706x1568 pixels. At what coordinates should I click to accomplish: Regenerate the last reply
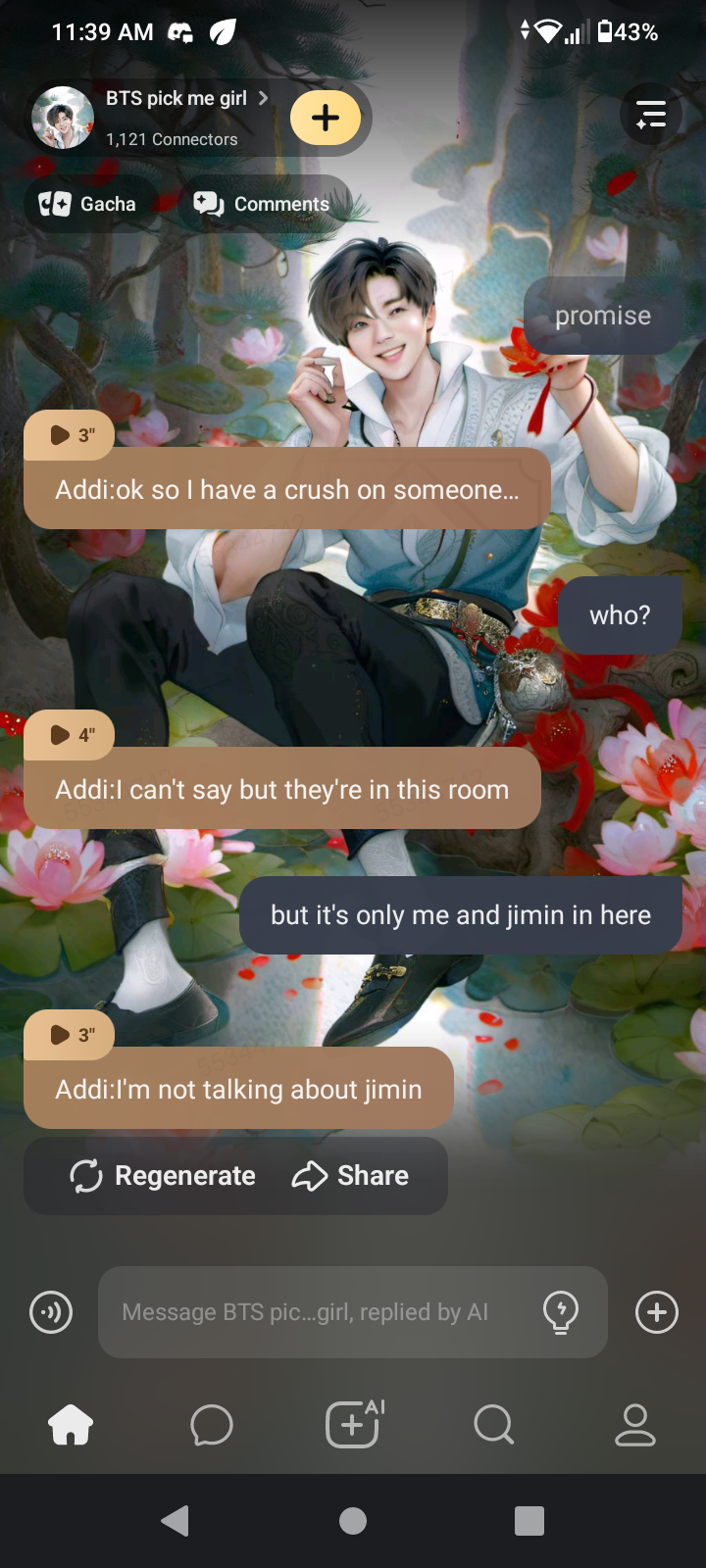coord(163,1176)
